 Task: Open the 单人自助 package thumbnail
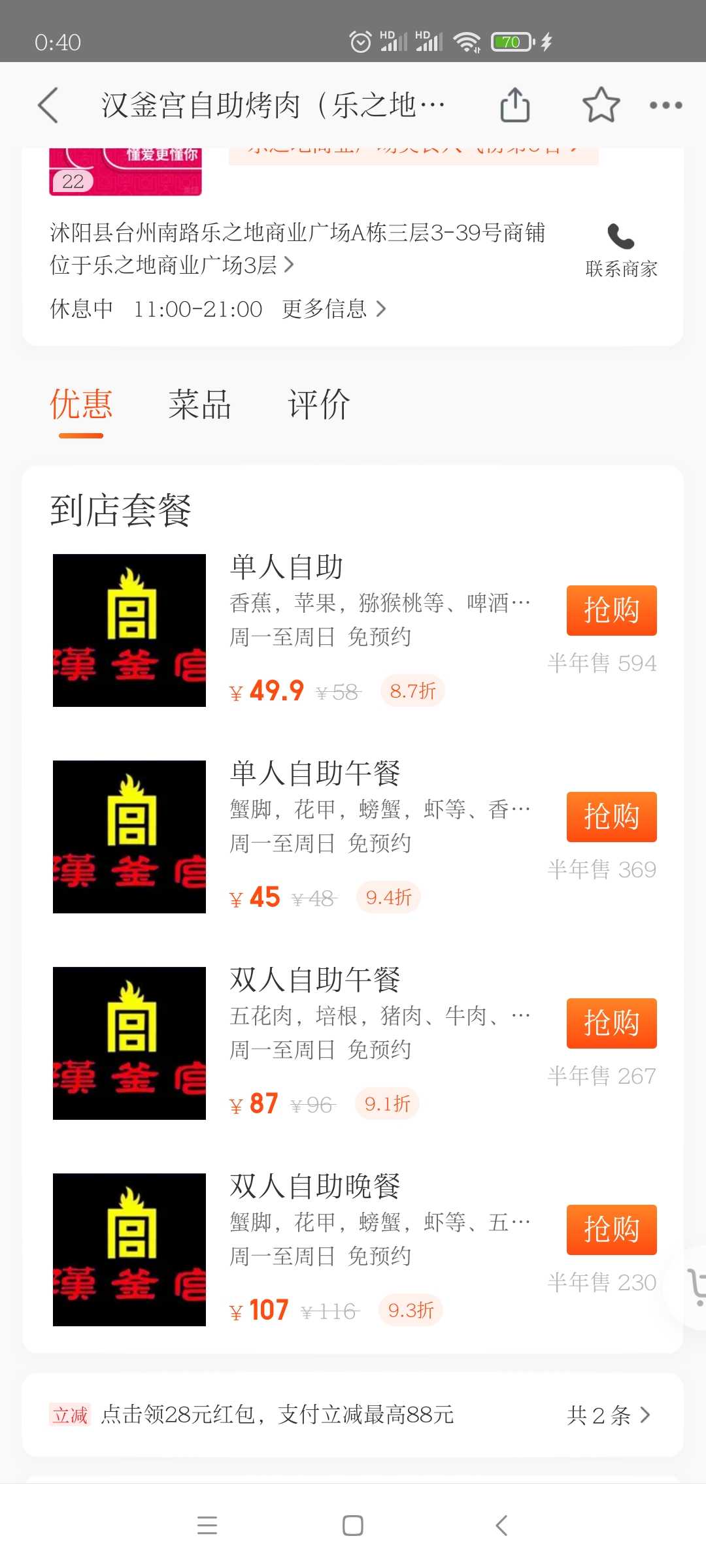[129, 630]
